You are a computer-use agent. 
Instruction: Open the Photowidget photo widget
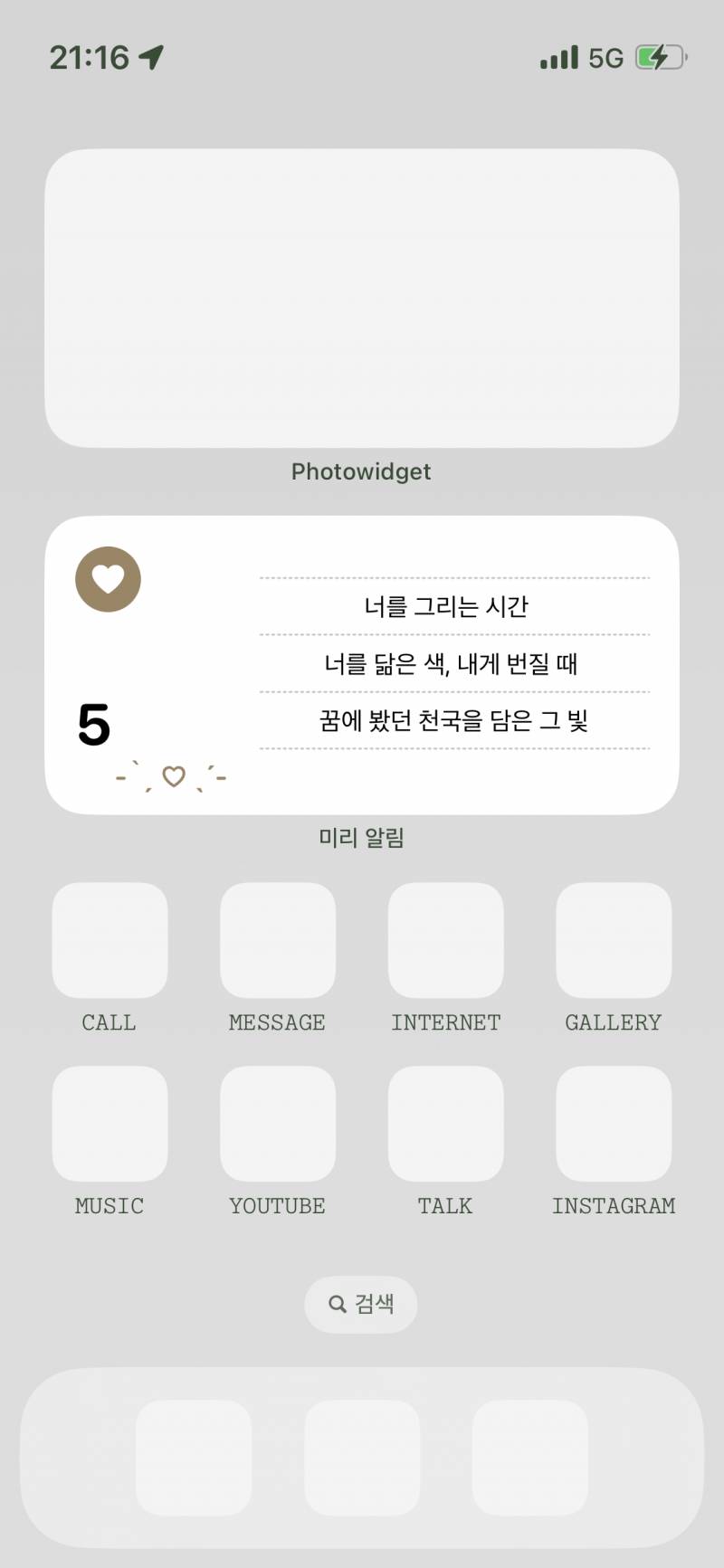click(x=361, y=299)
